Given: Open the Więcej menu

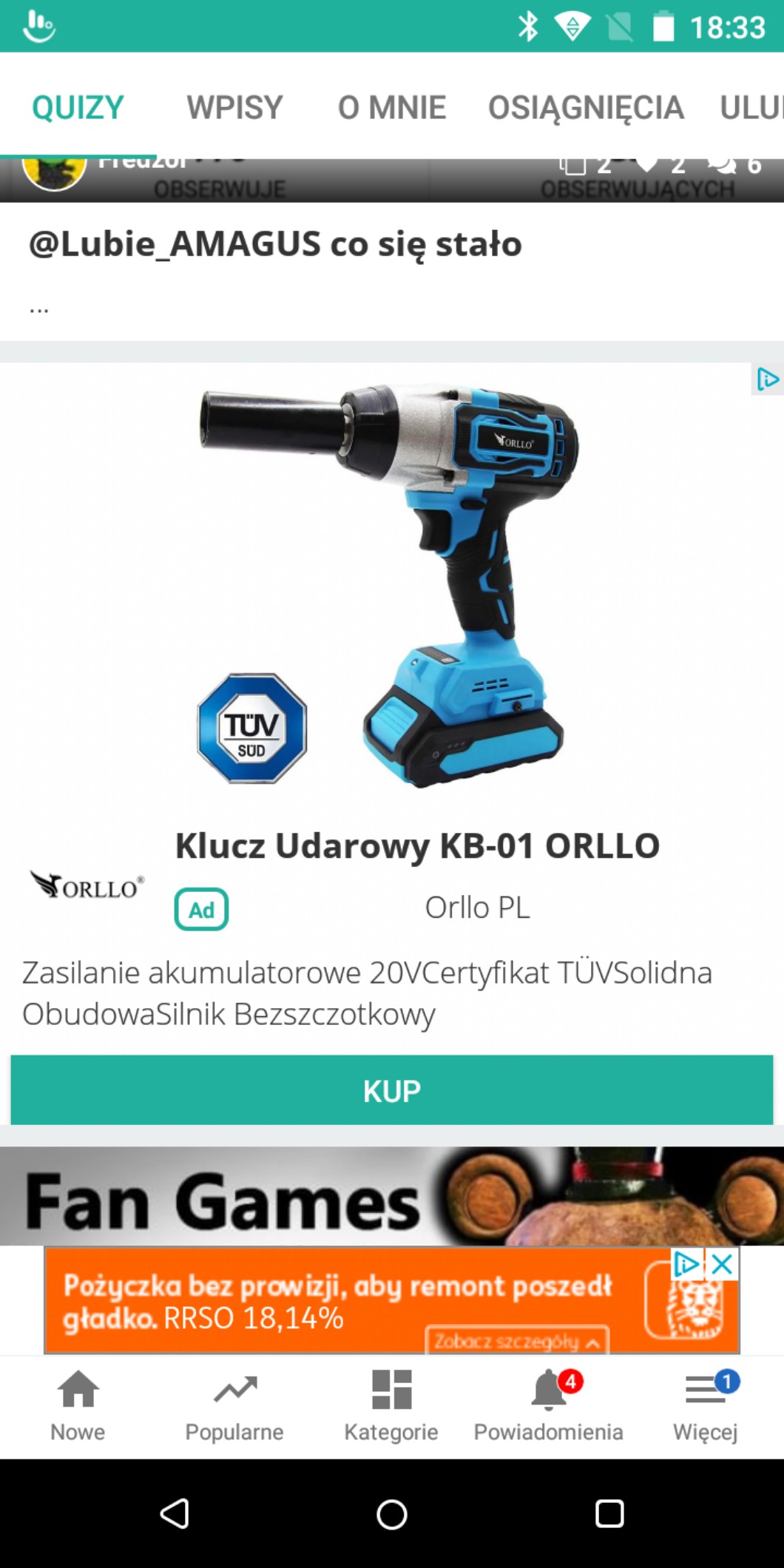Looking at the screenshot, I should [x=705, y=1405].
